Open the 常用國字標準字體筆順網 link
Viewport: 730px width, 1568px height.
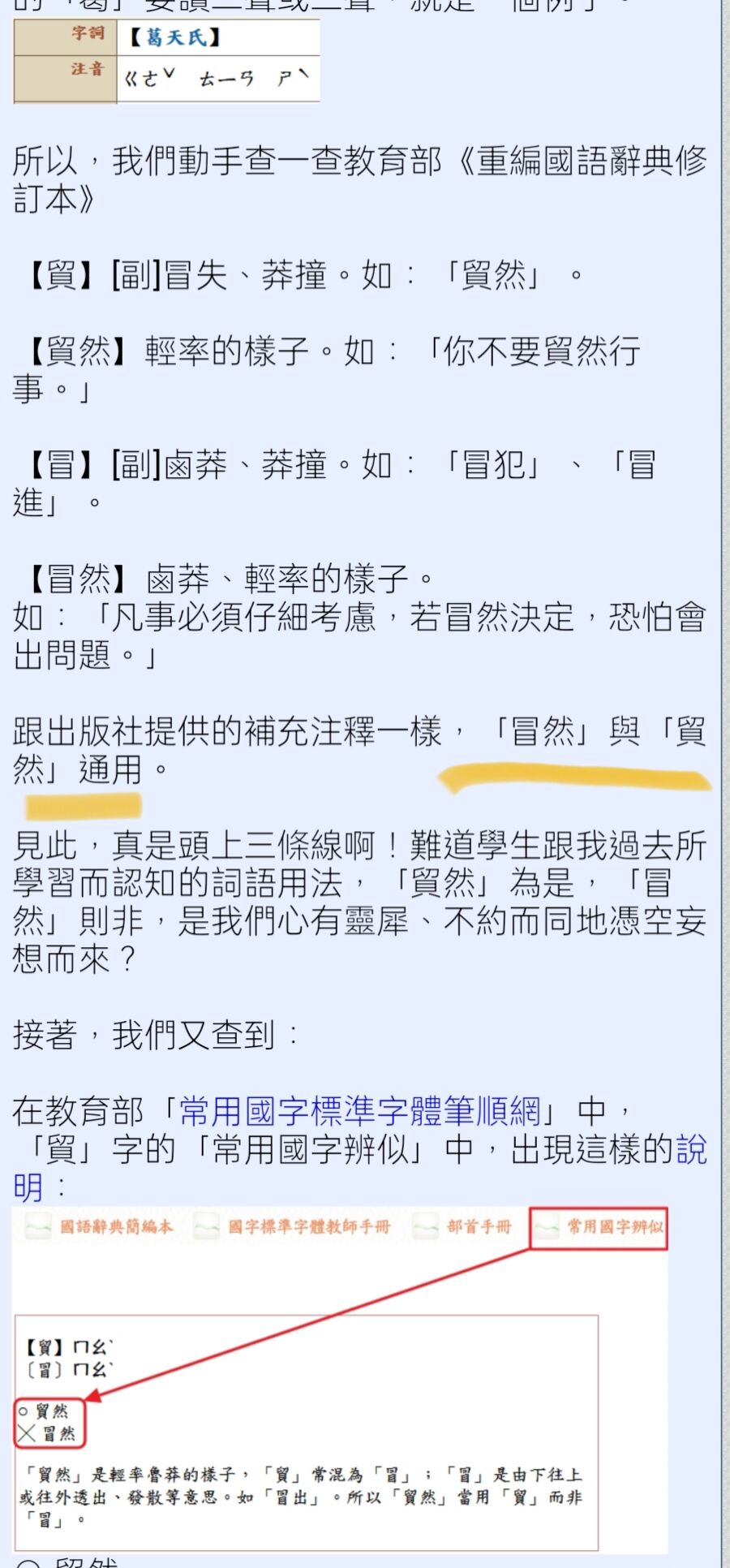[x=359, y=1111]
